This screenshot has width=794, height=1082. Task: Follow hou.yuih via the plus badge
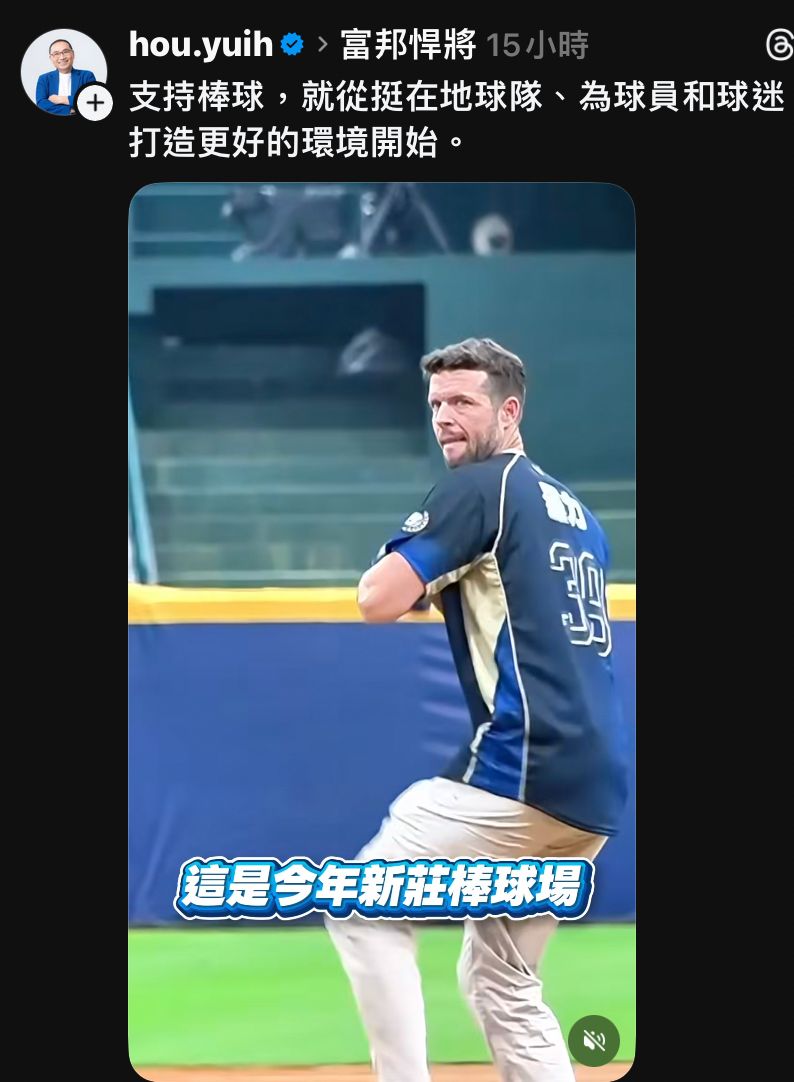click(95, 102)
